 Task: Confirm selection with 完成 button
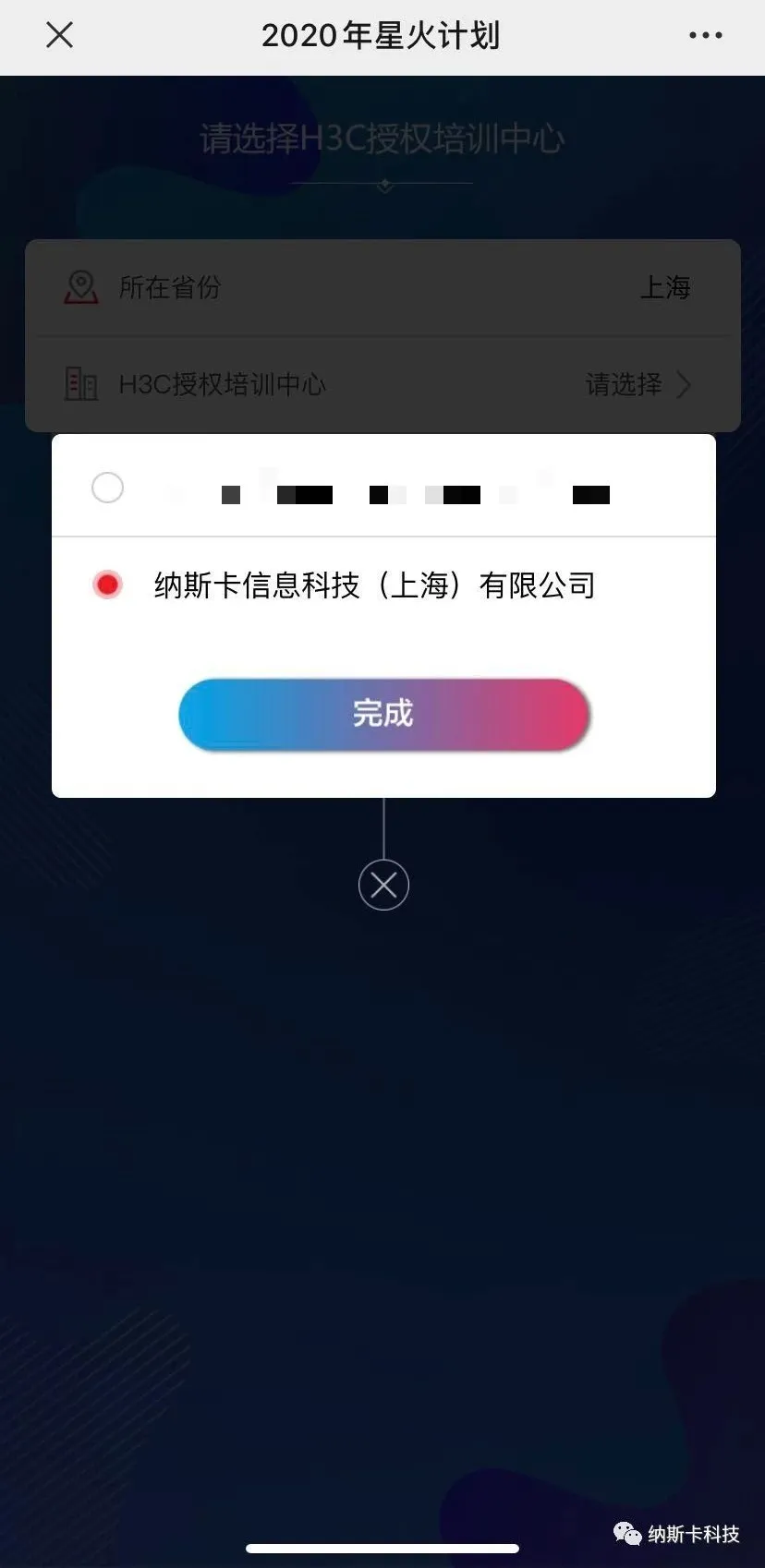(x=383, y=714)
